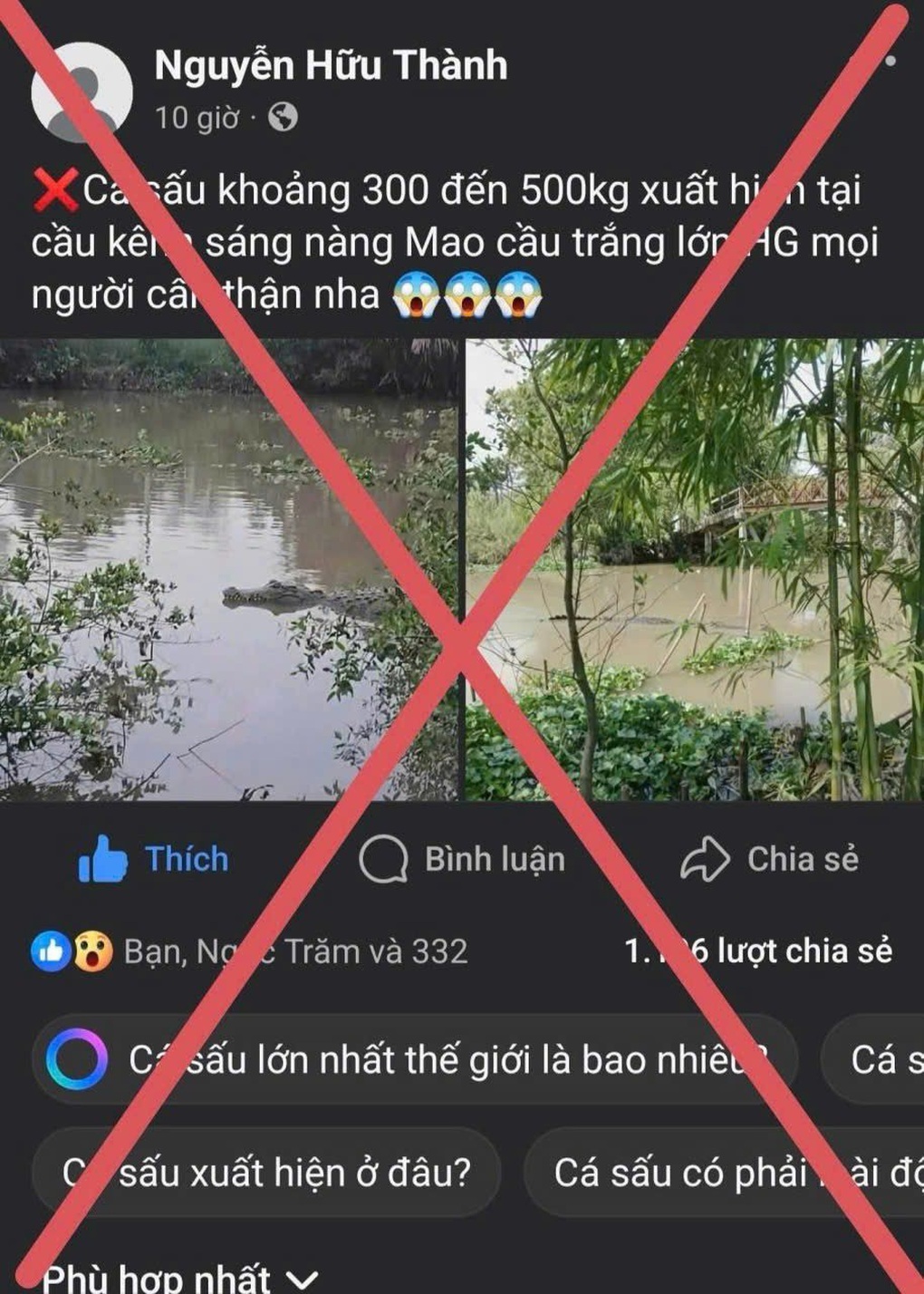Like Nguyễn Hữu Thành's post

(x=154, y=858)
